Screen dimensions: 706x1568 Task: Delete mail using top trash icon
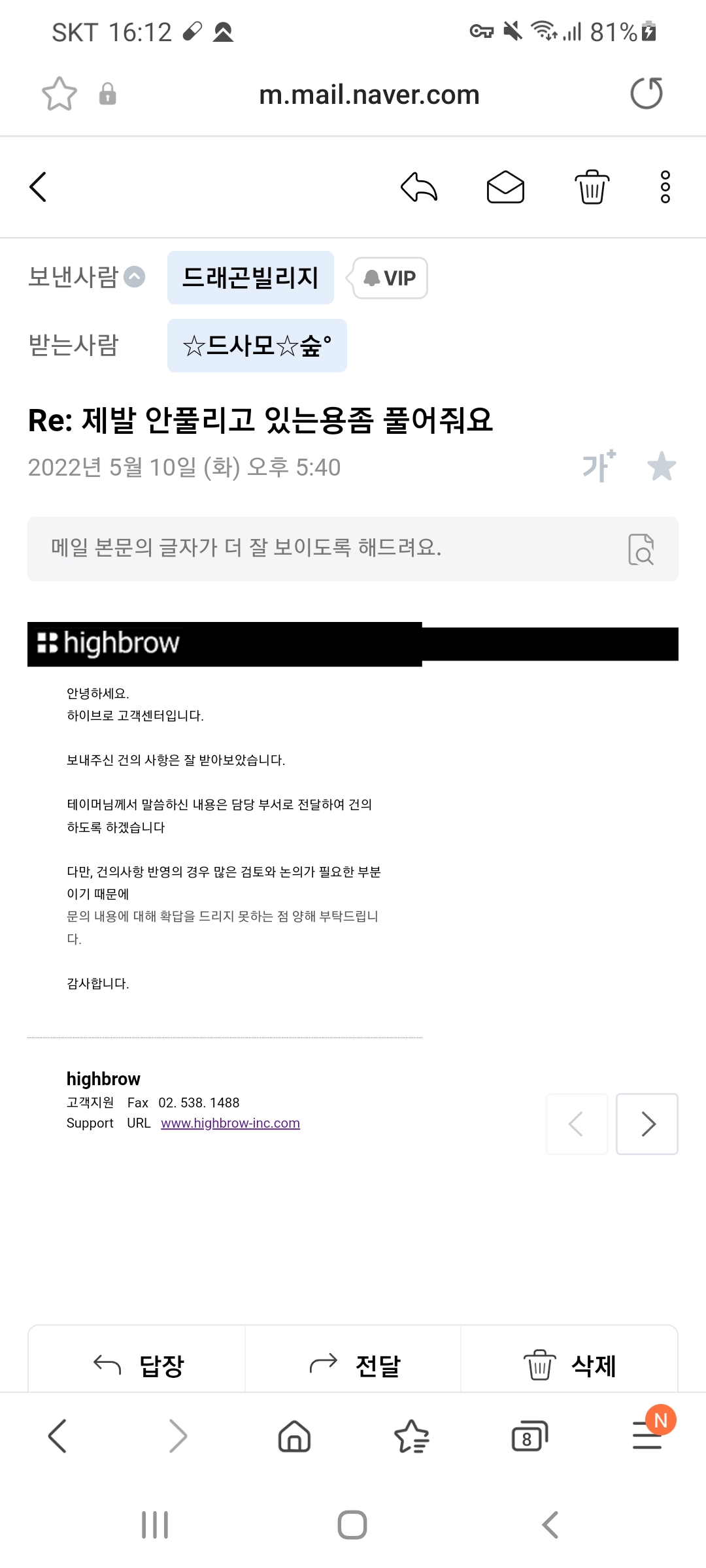pos(592,188)
